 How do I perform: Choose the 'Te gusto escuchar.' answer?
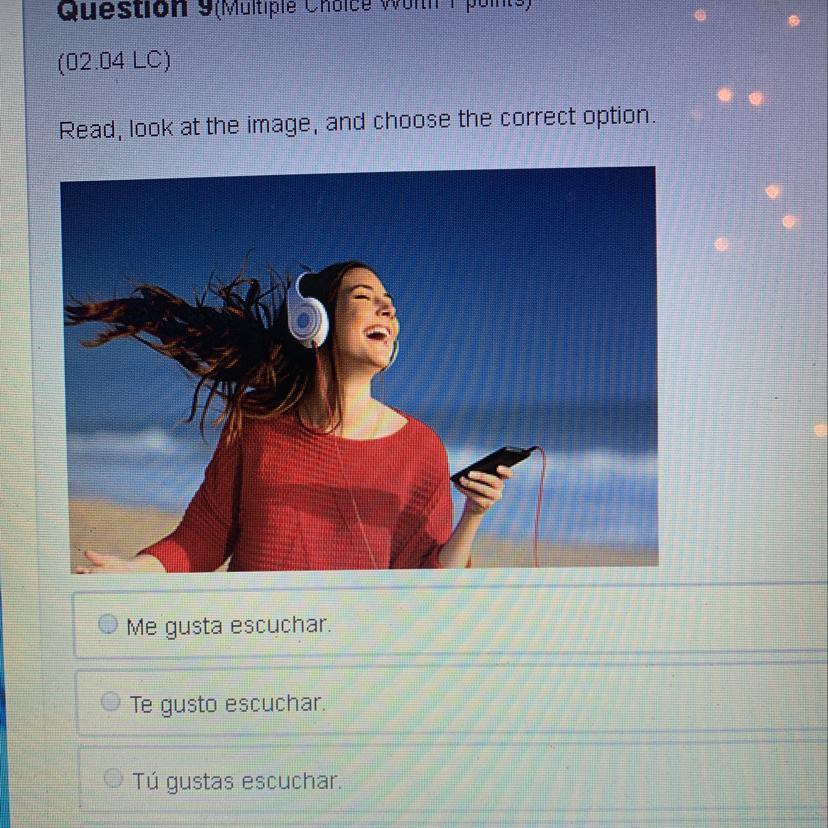pyautogui.click(x=112, y=702)
